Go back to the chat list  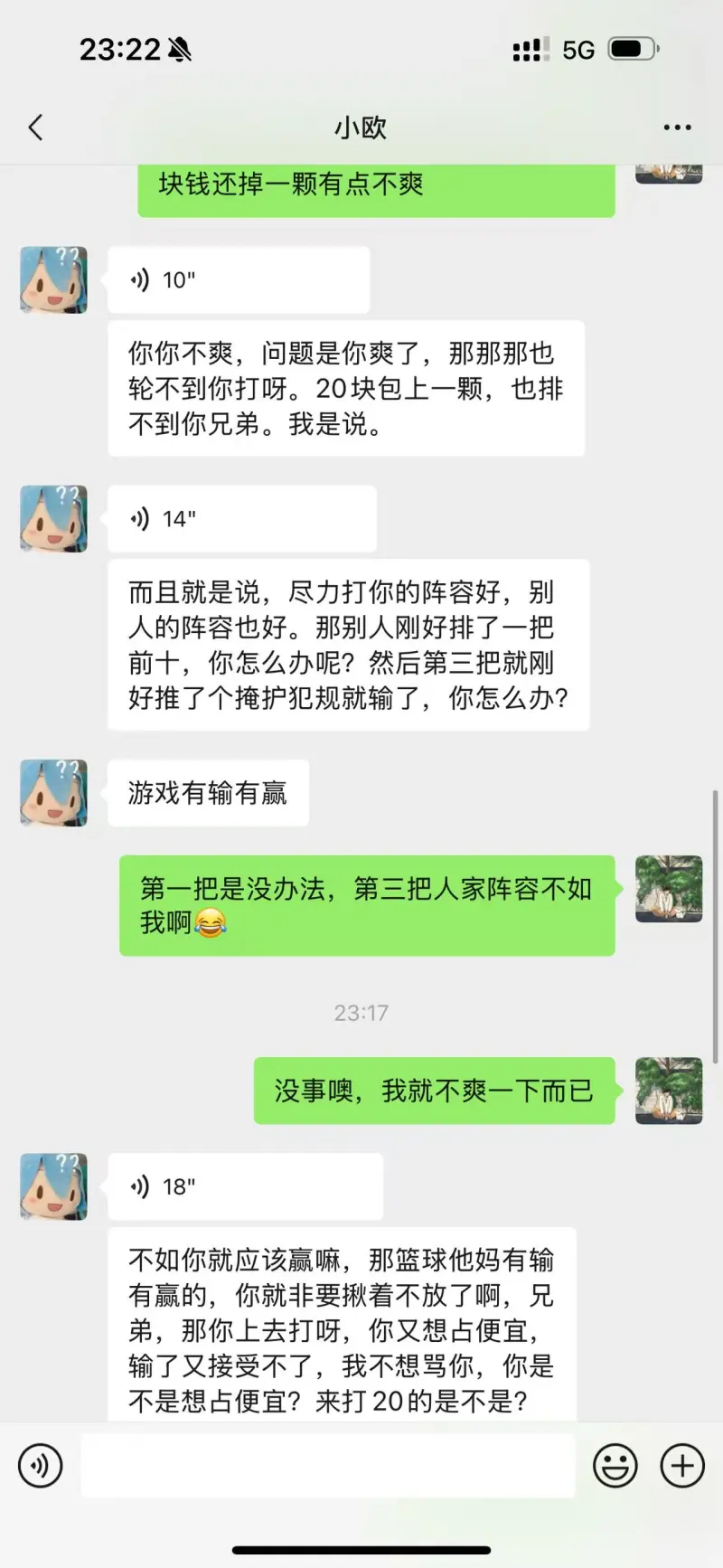coord(36,128)
